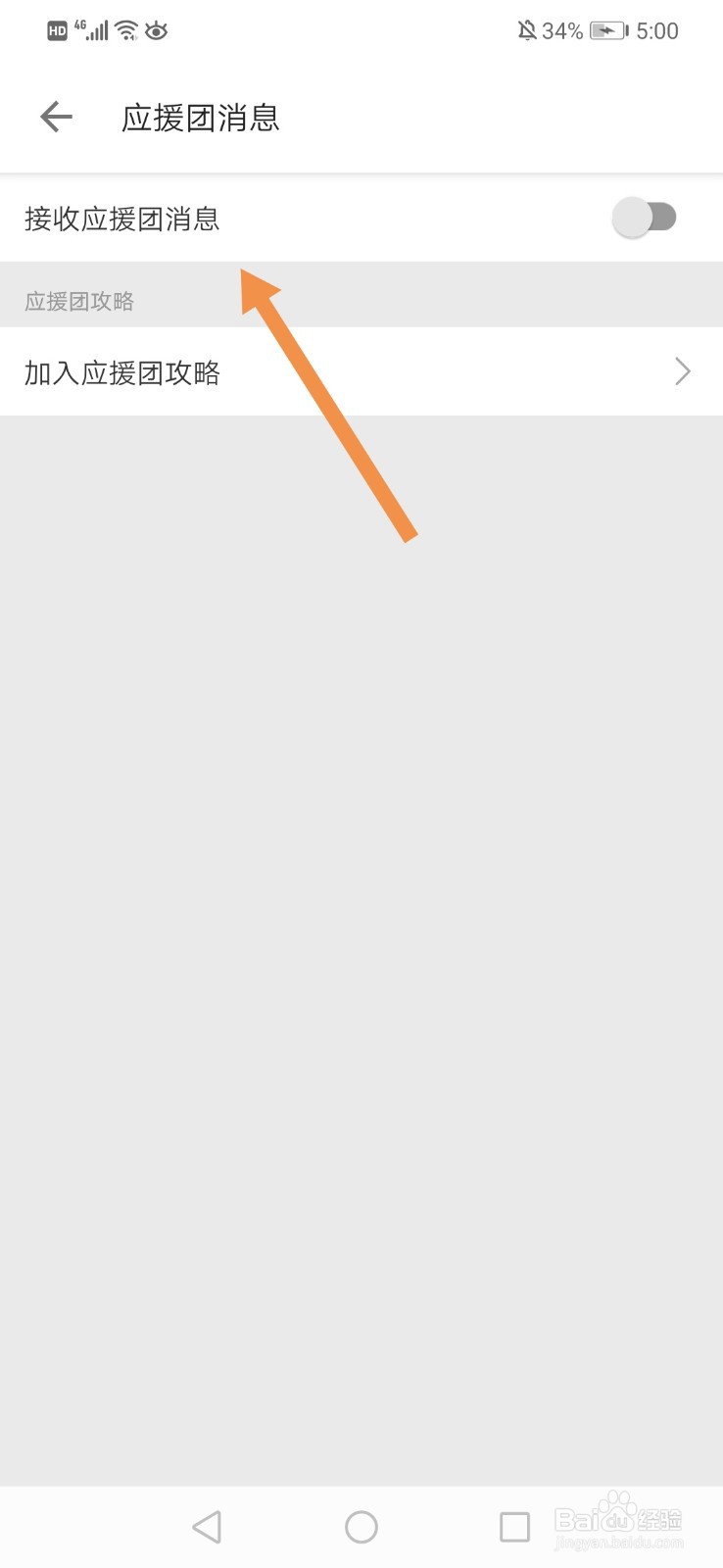Tap the system back navigation button
Screen dimensions: 723x1568
(207, 1526)
